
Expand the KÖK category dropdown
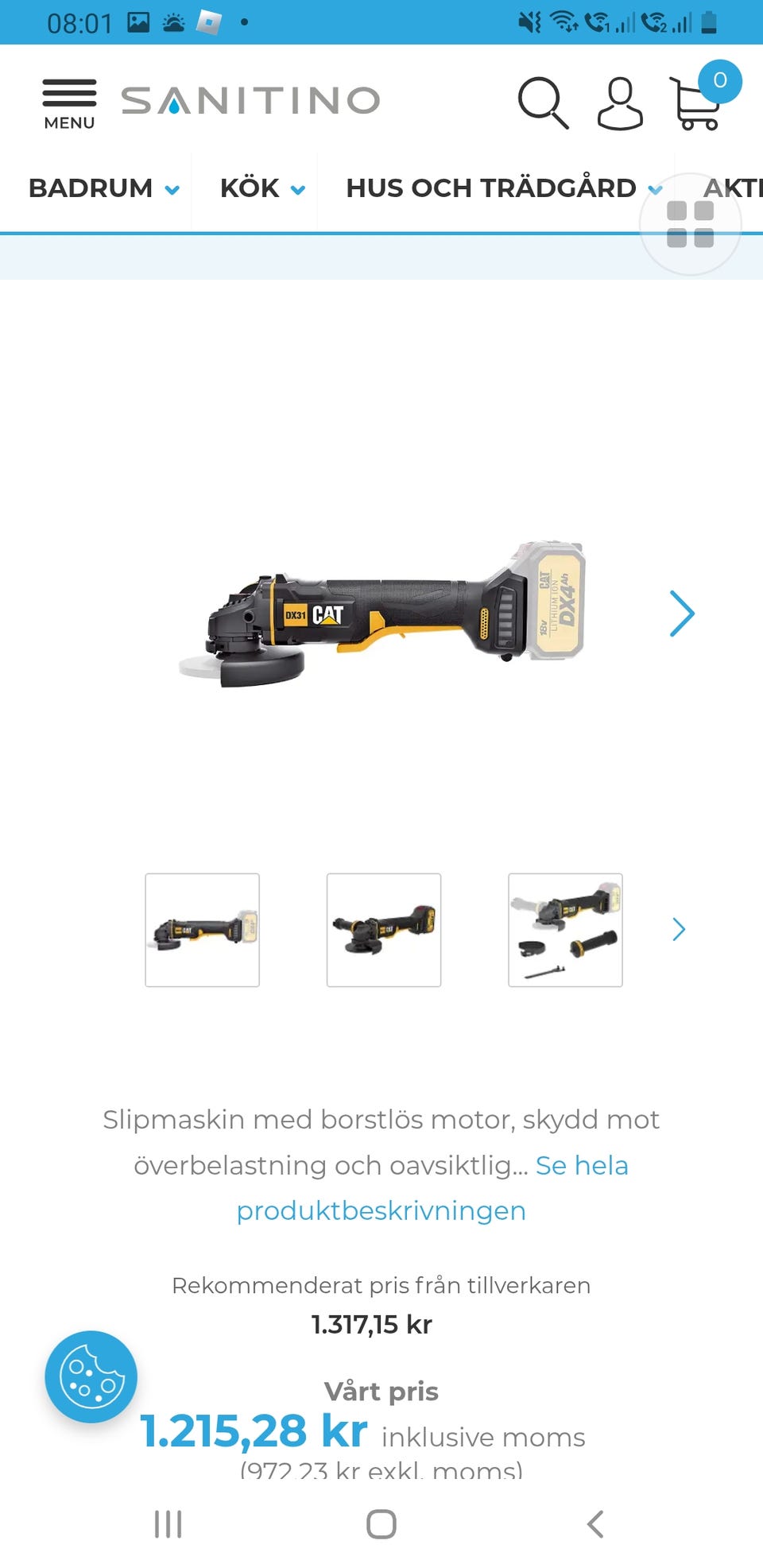pyautogui.click(x=262, y=188)
